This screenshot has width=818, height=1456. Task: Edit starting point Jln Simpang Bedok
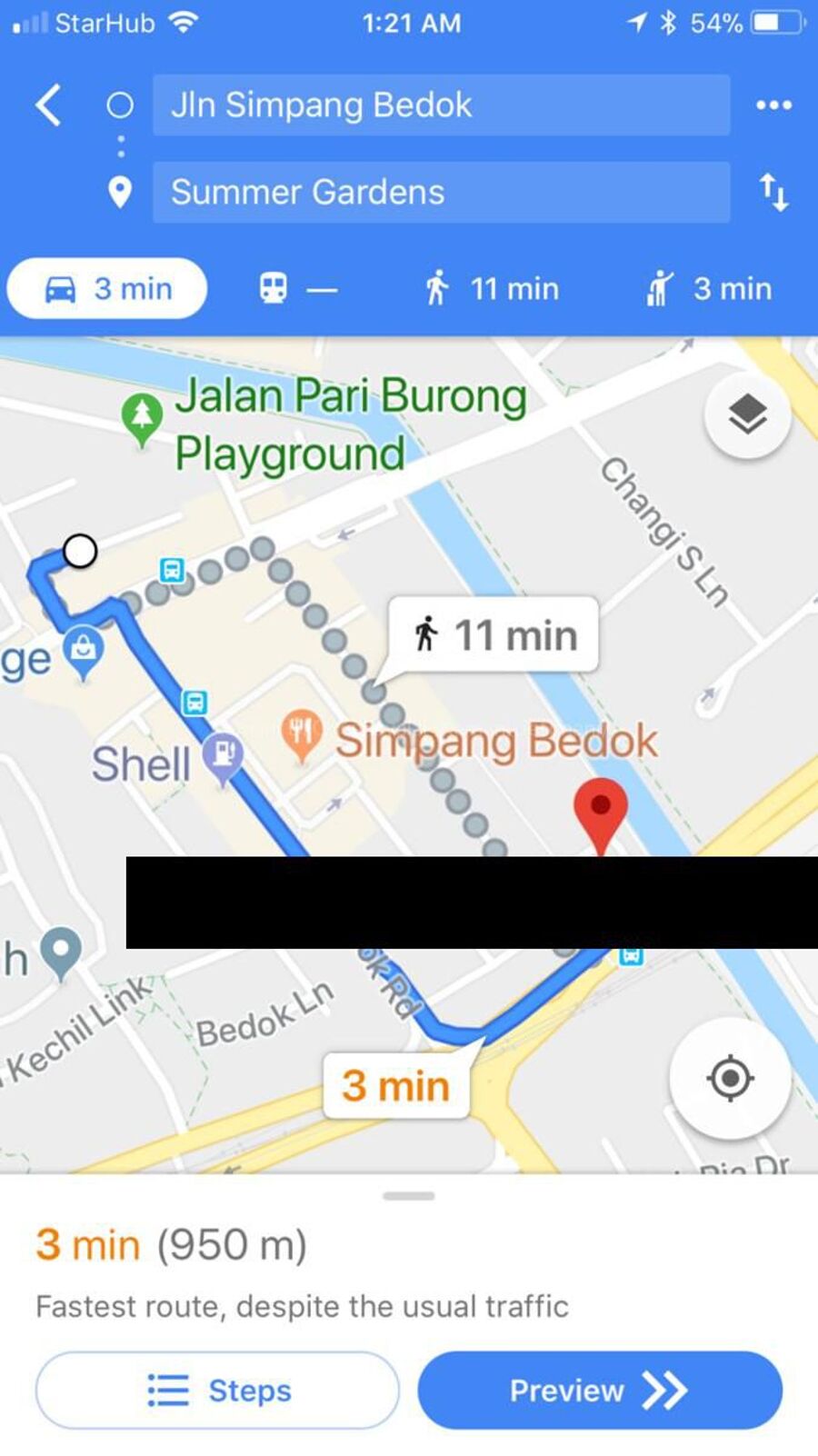441,105
